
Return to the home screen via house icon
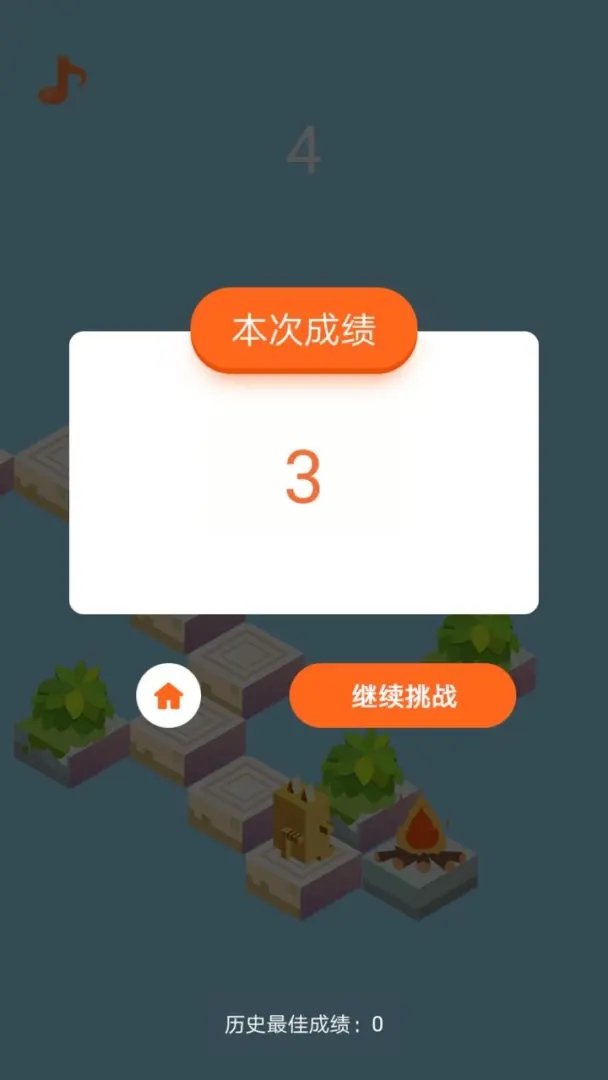pos(169,696)
